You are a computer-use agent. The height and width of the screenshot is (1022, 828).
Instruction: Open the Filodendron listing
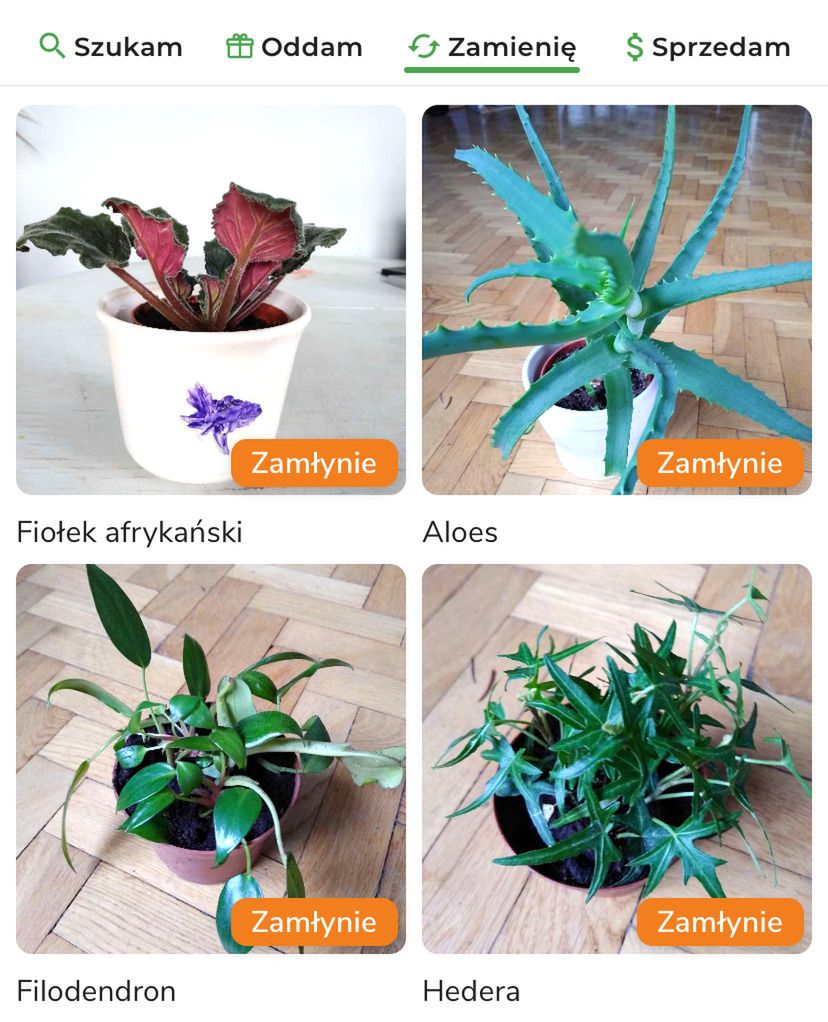pyautogui.click(x=211, y=758)
